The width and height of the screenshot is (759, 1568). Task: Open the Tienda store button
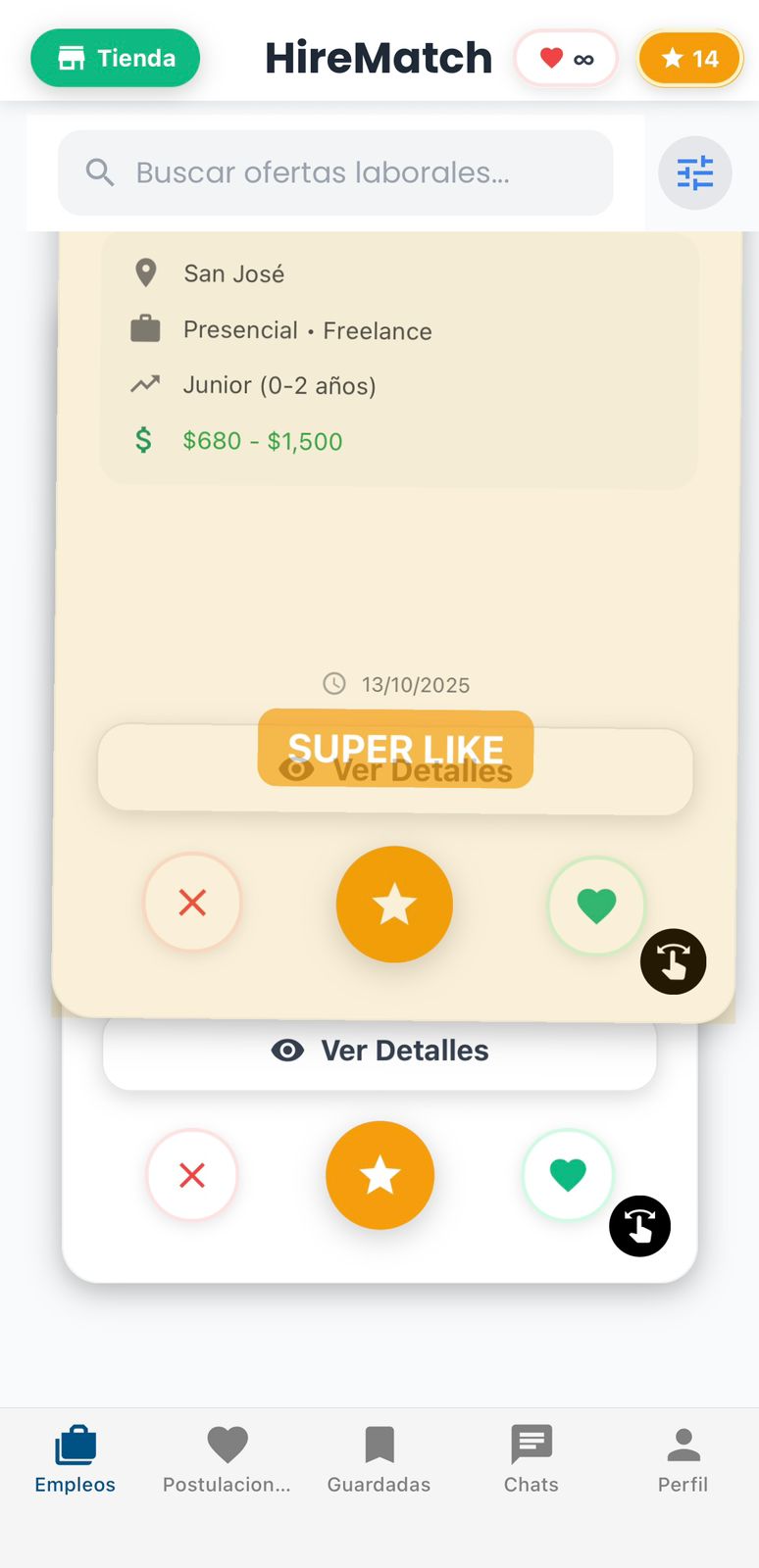[x=116, y=58]
